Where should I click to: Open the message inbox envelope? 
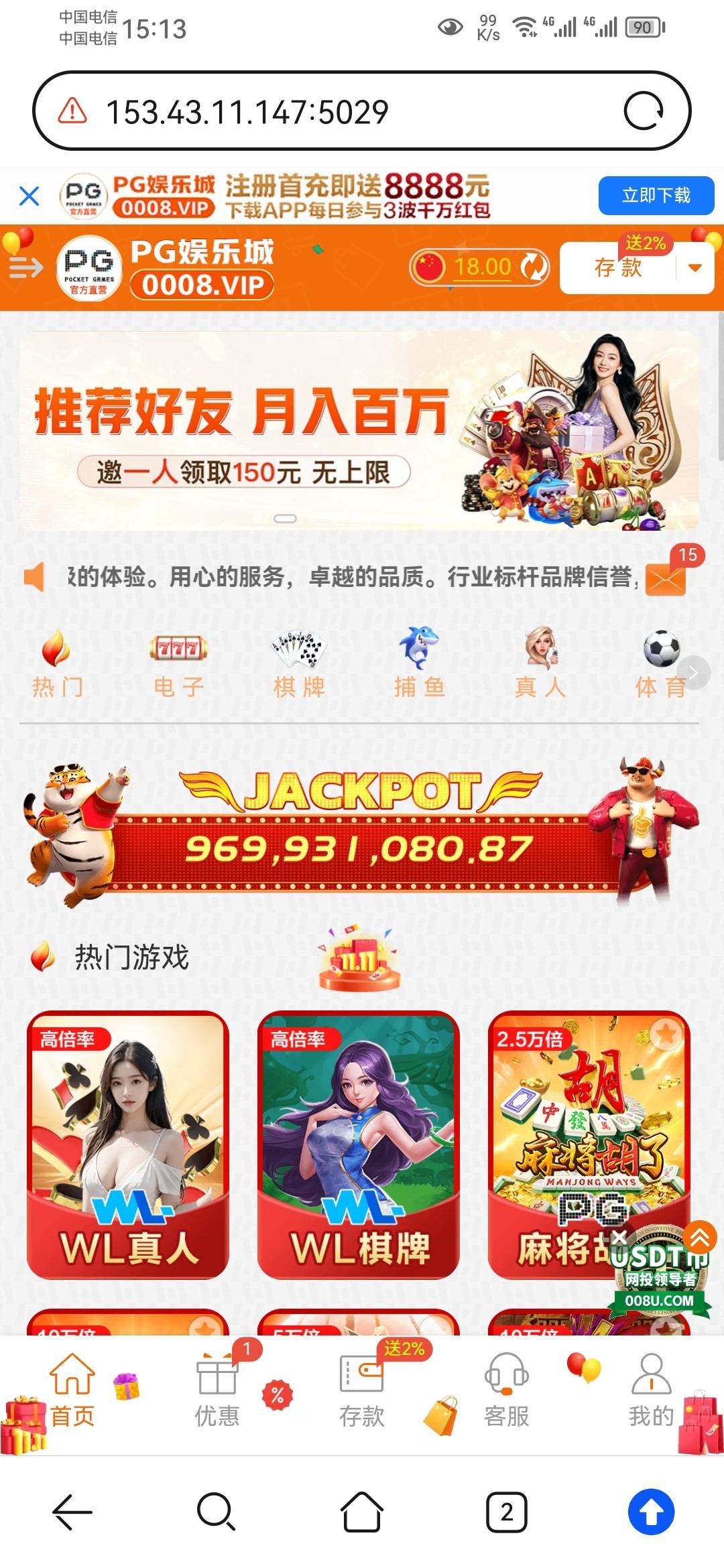[665, 579]
